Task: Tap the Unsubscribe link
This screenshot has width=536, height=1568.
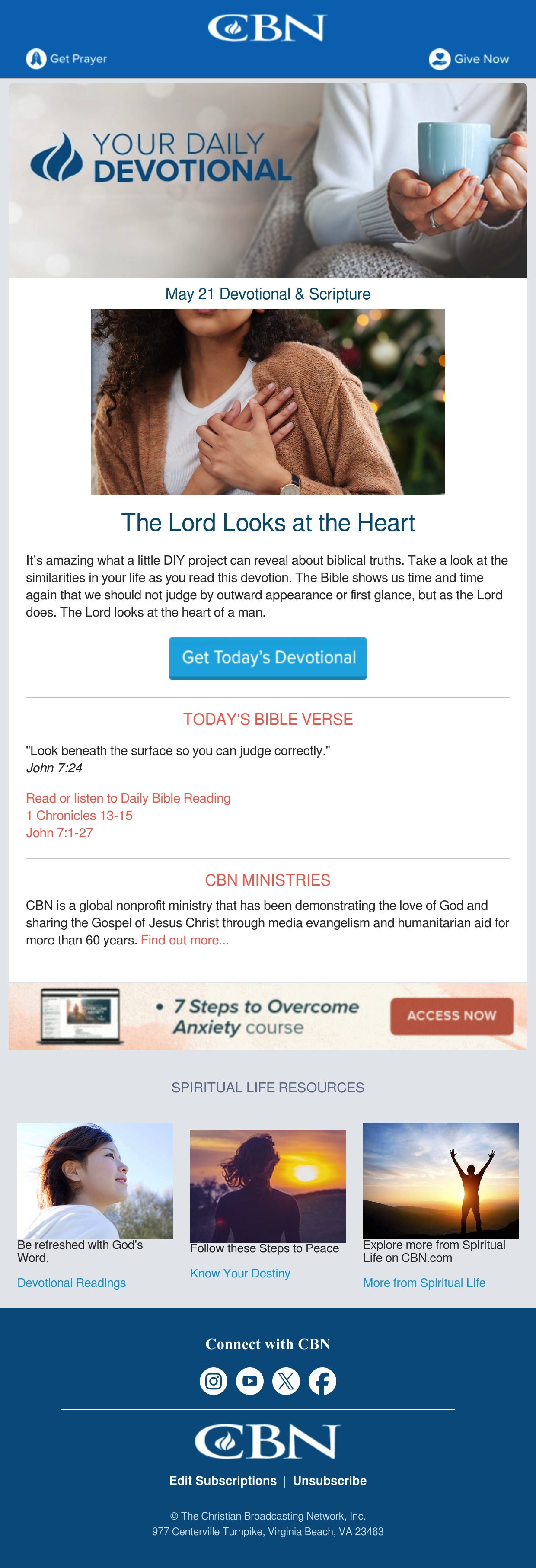Action: [x=330, y=1481]
